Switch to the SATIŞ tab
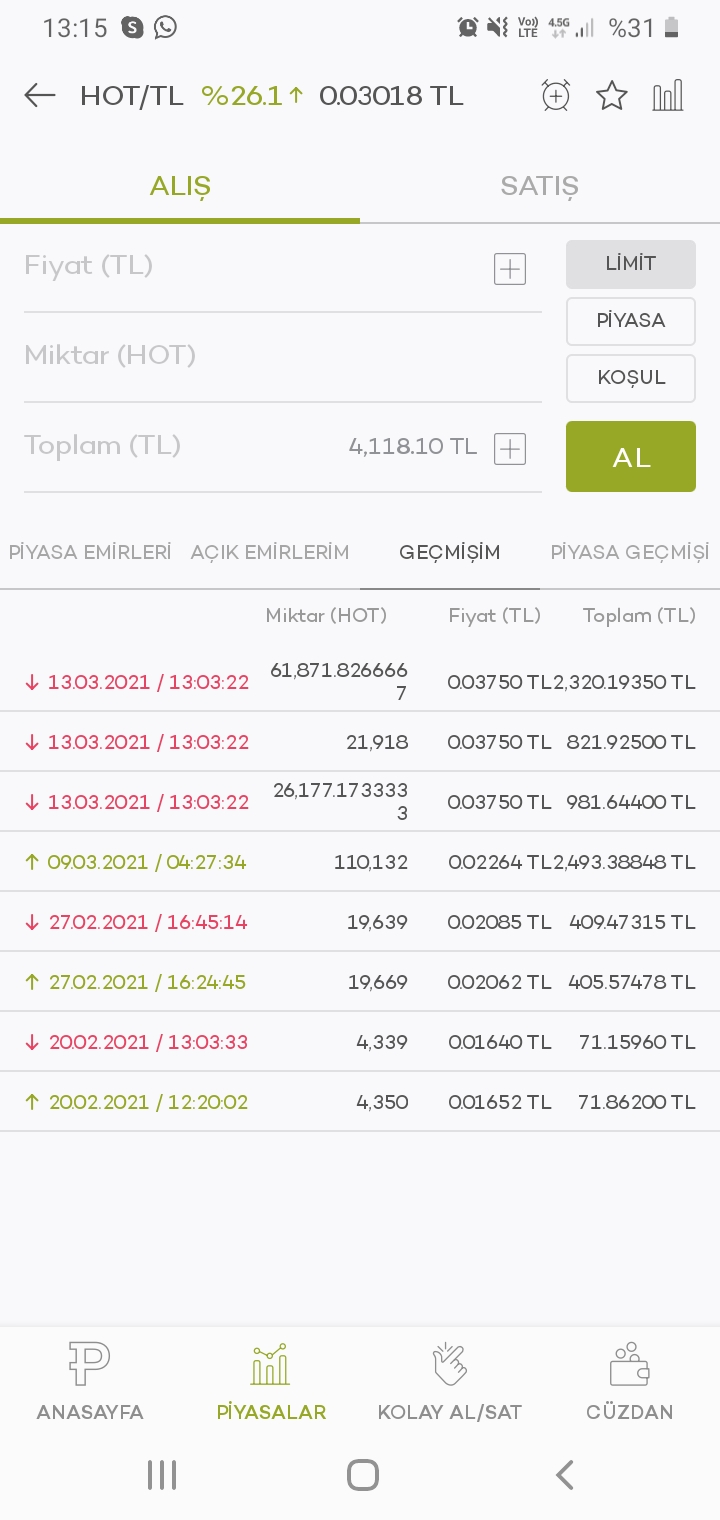720x1520 pixels. tap(540, 186)
